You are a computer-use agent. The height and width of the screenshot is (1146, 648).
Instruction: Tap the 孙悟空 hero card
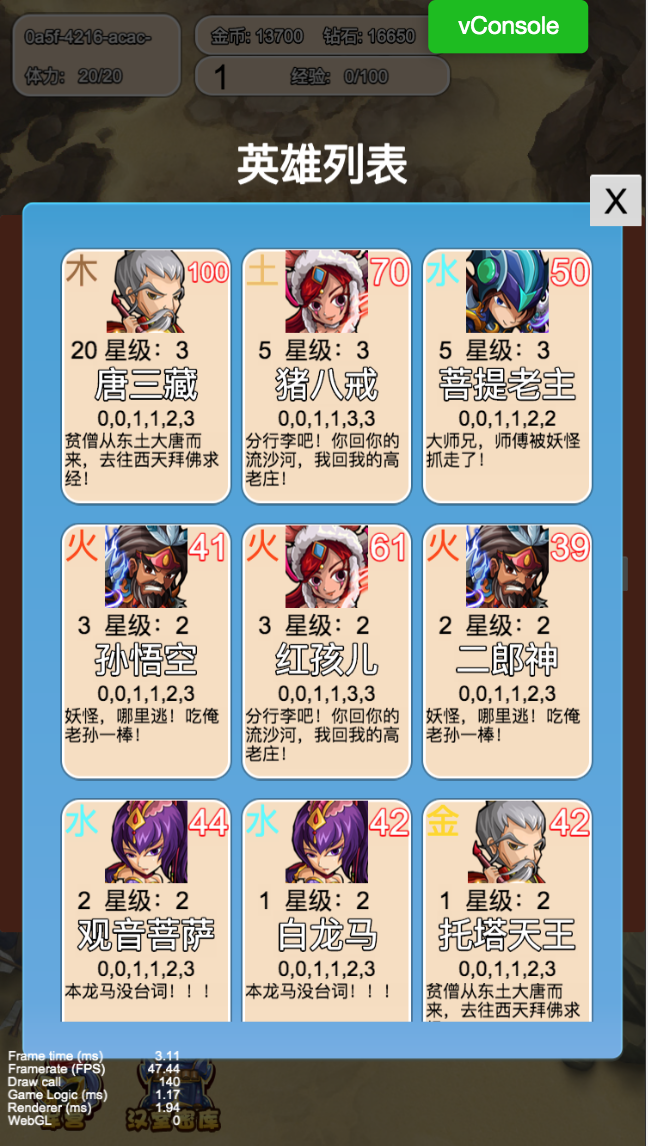[146, 651]
